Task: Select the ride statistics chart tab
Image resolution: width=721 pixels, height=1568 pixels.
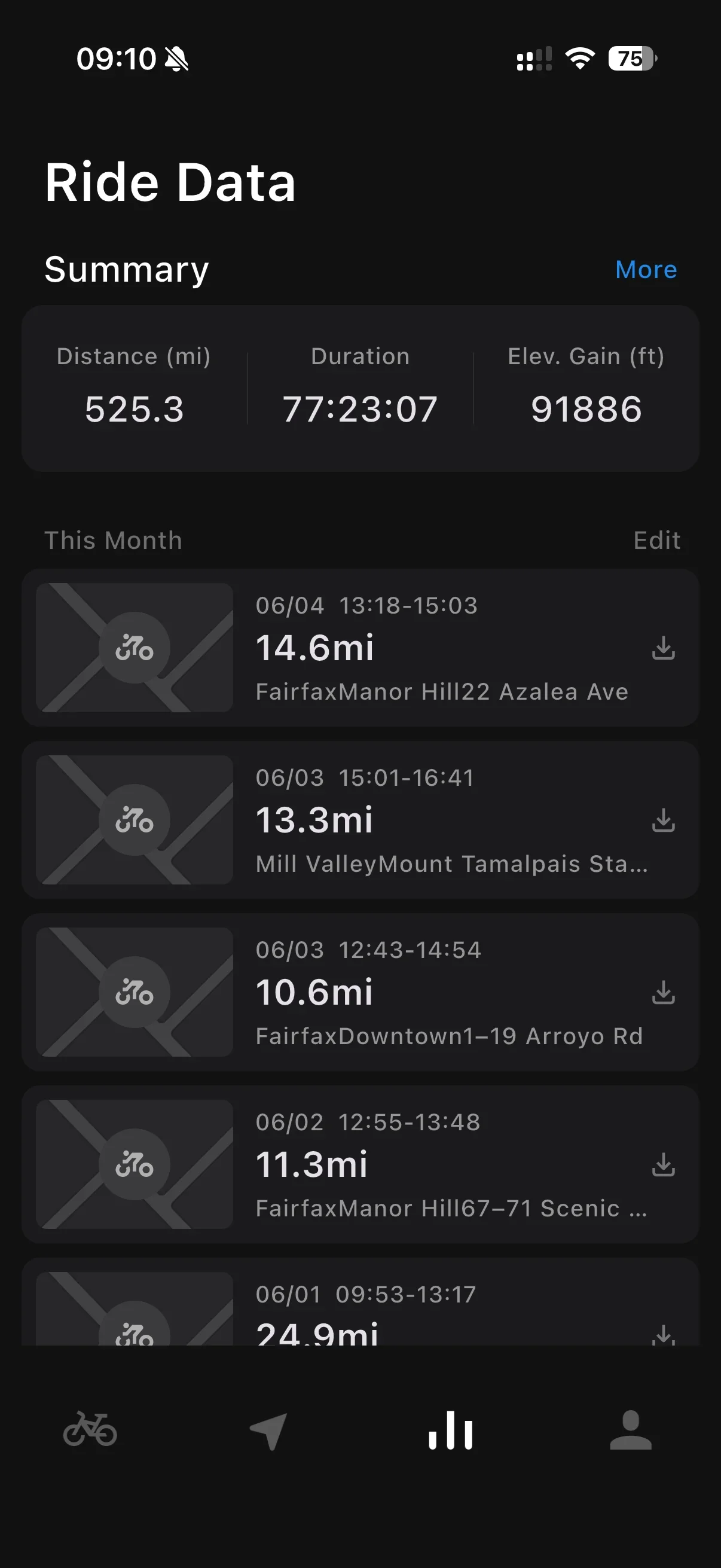Action: point(450,1430)
